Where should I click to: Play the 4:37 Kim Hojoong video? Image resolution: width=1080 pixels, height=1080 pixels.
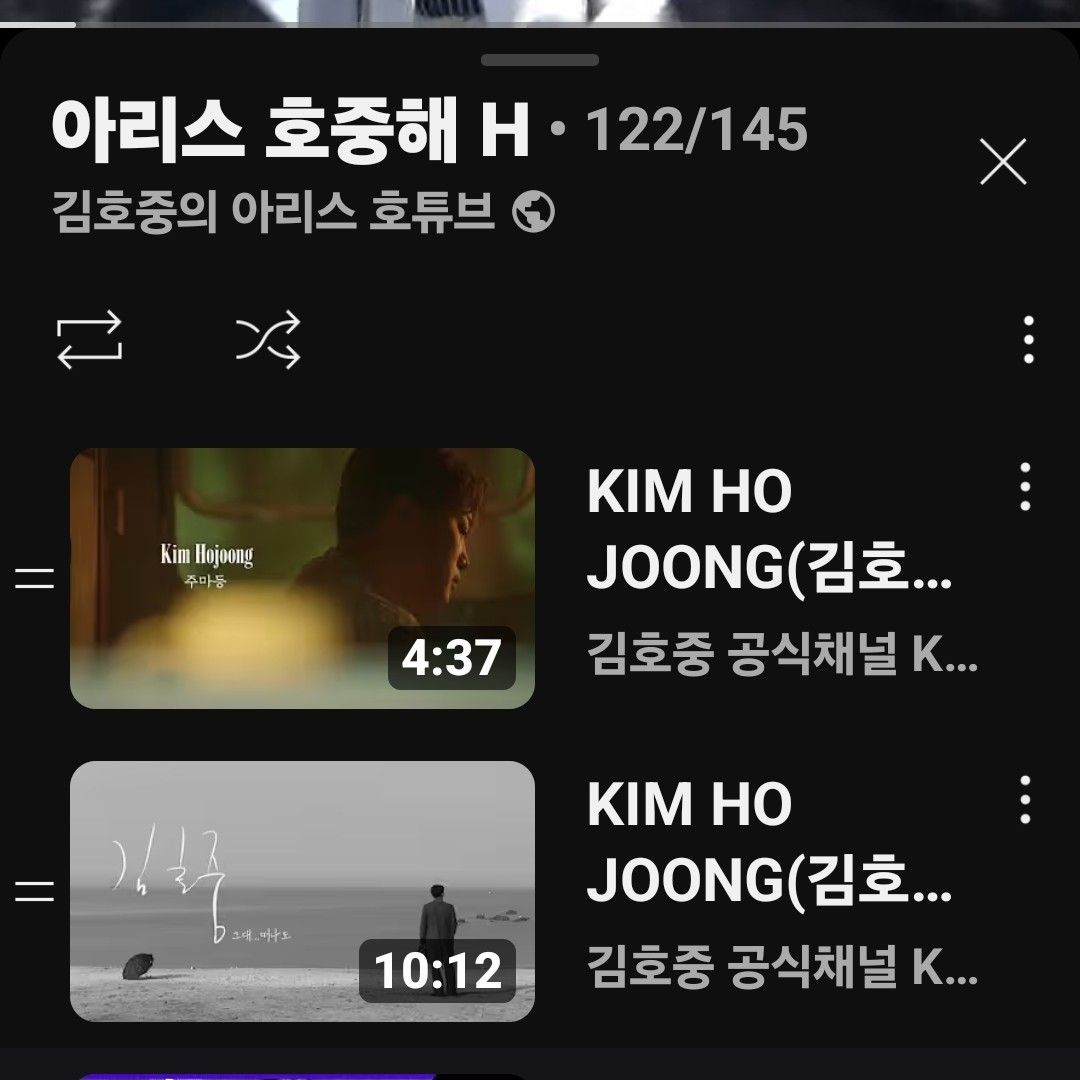pyautogui.click(x=302, y=578)
